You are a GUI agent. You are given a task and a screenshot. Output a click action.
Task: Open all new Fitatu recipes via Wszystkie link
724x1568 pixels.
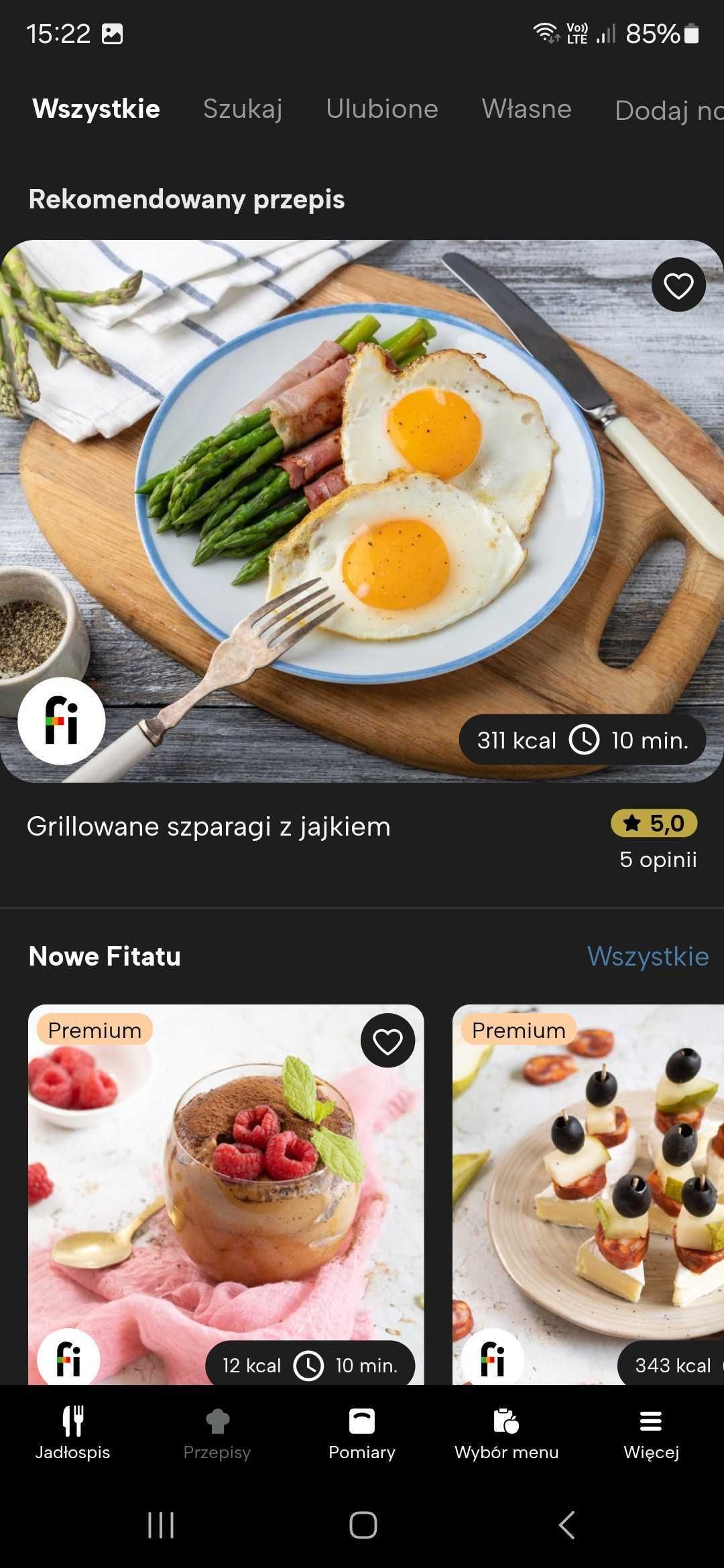pos(648,957)
